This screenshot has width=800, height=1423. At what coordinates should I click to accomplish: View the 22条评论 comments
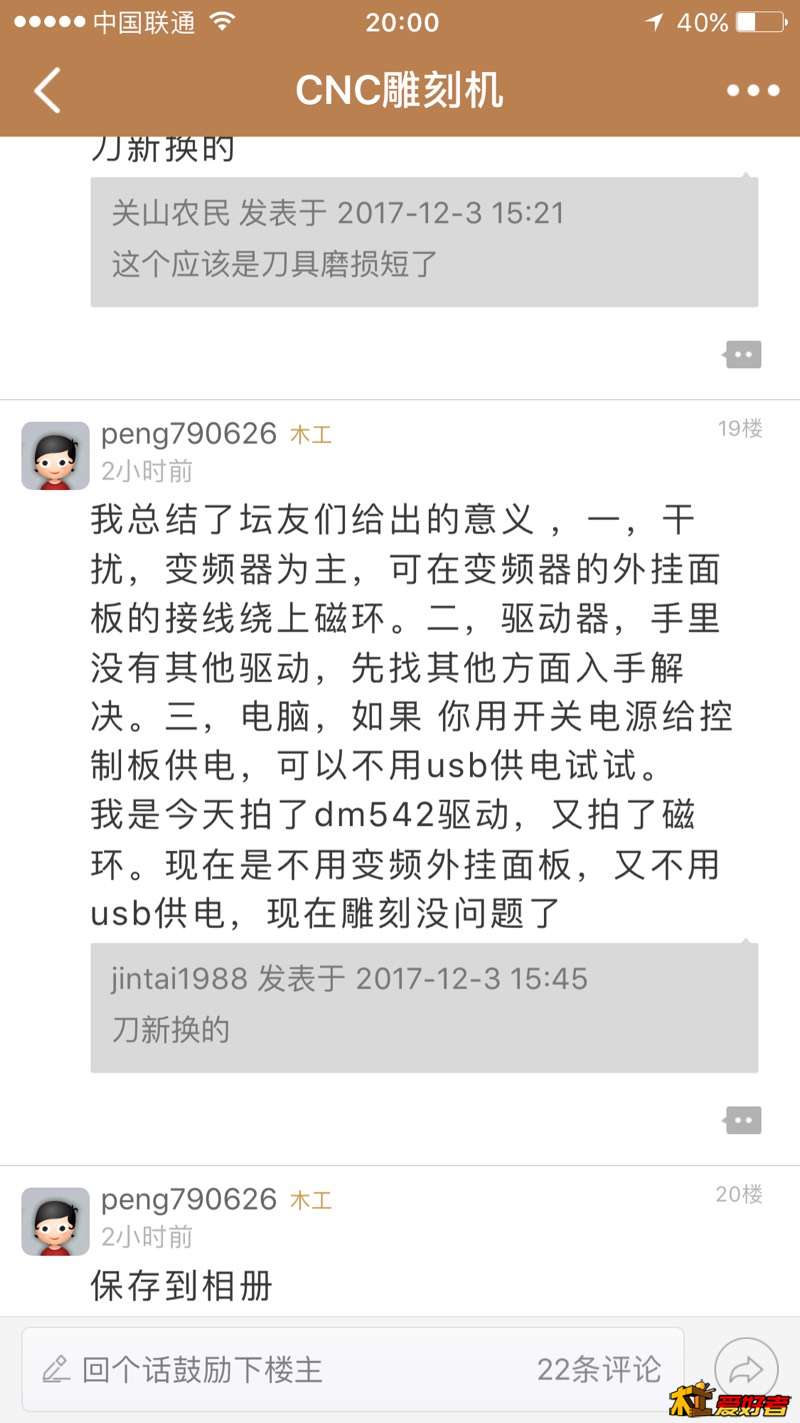[598, 1369]
